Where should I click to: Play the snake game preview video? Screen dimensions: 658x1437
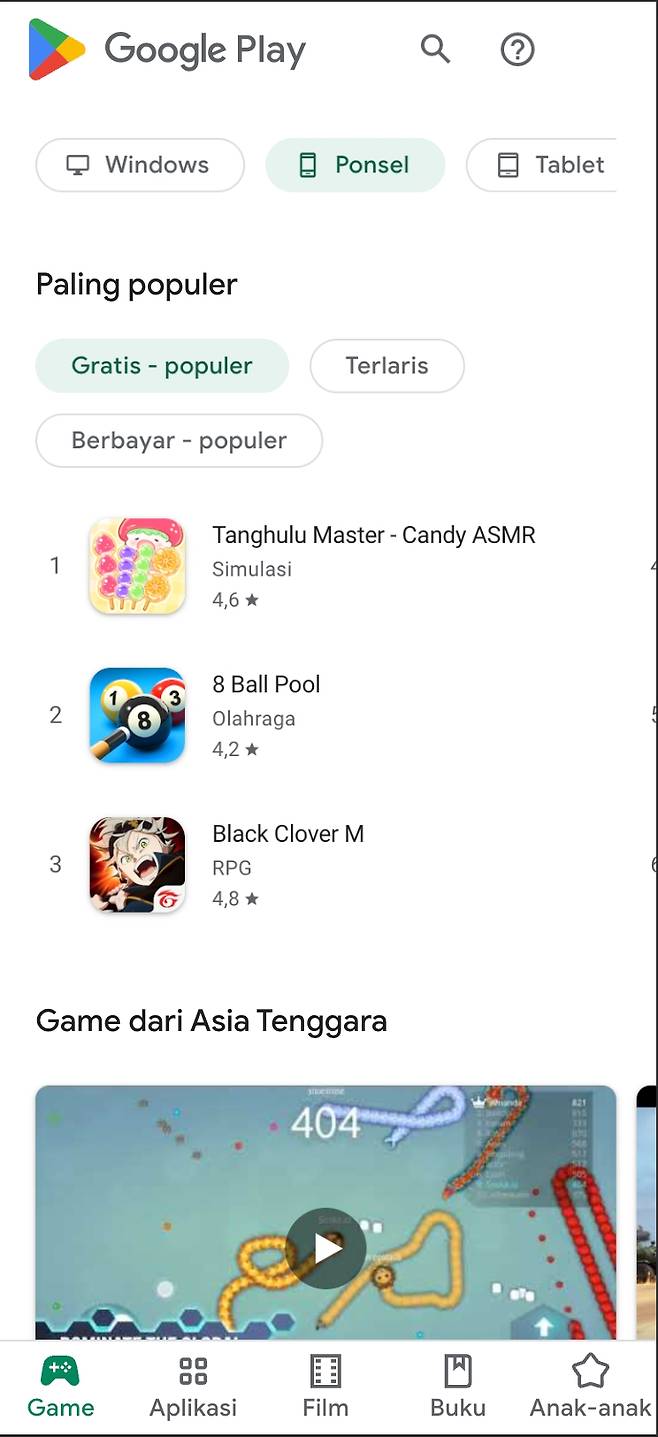click(x=326, y=1247)
